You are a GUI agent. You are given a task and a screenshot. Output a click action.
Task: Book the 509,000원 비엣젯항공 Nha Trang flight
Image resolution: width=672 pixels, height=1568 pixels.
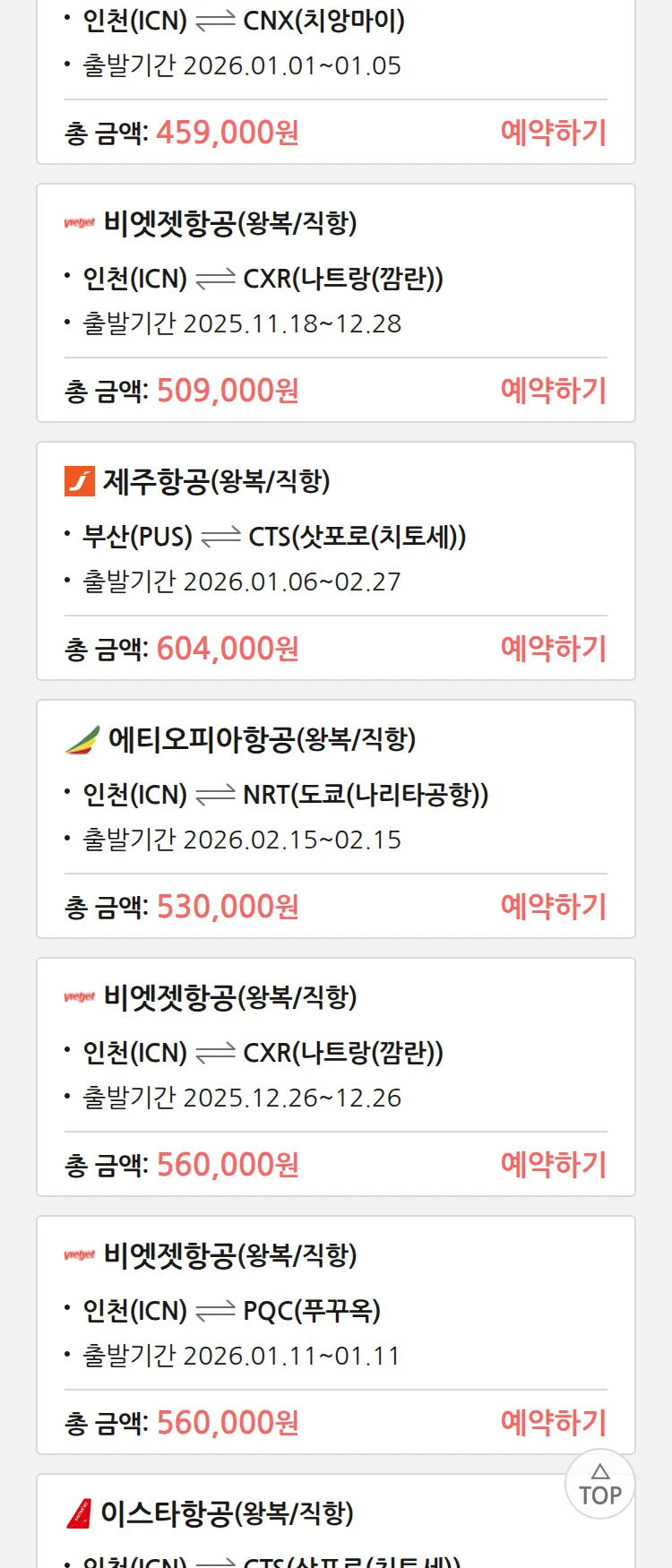553,391
